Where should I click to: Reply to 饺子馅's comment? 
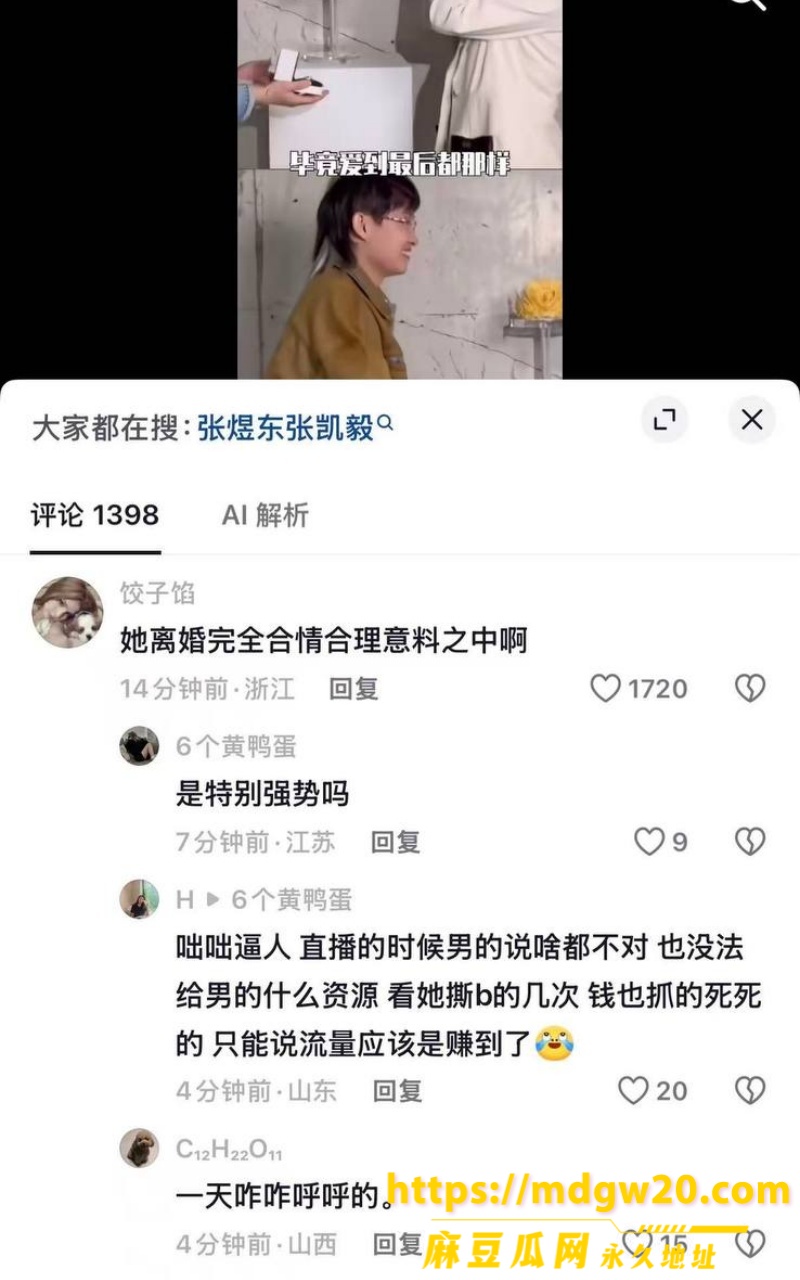coord(354,689)
